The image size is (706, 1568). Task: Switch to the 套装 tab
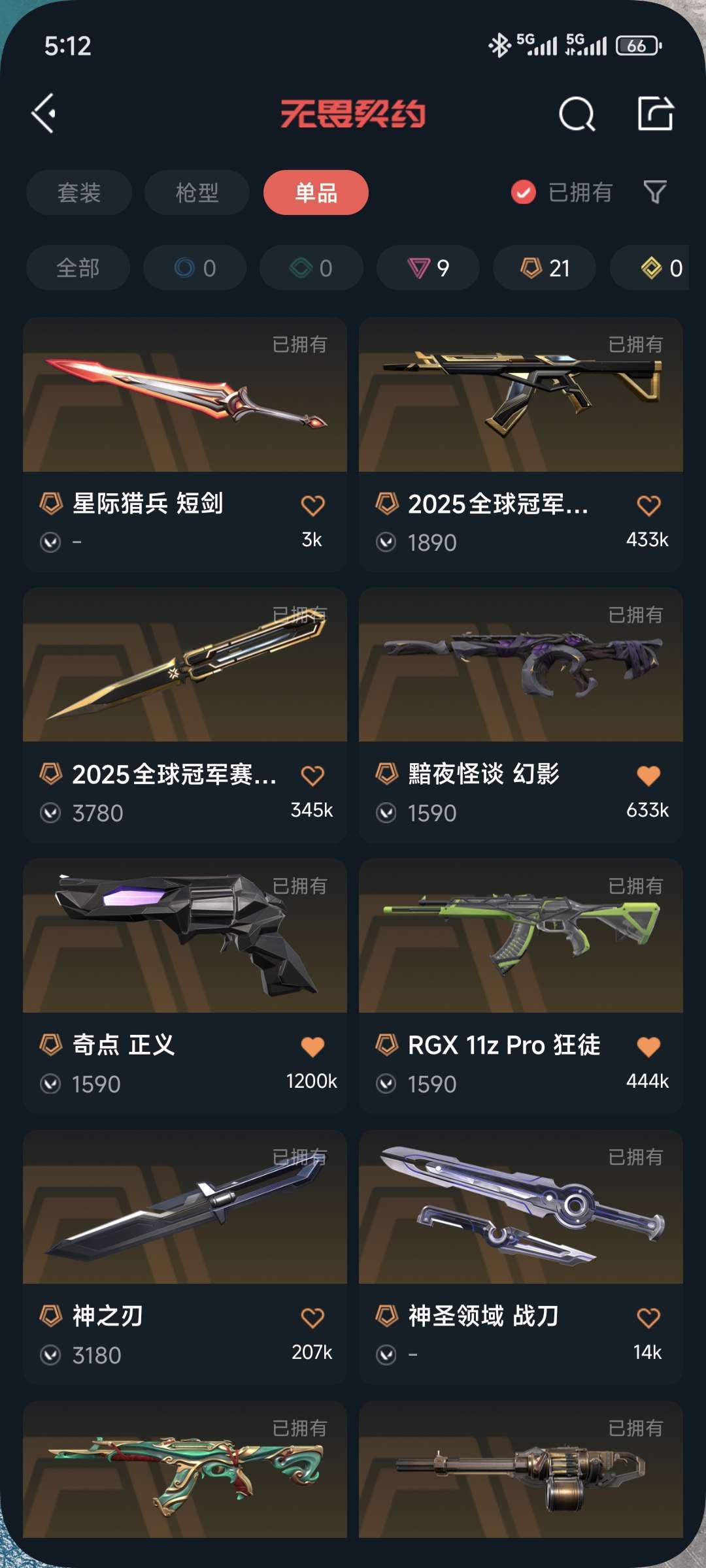coord(79,193)
